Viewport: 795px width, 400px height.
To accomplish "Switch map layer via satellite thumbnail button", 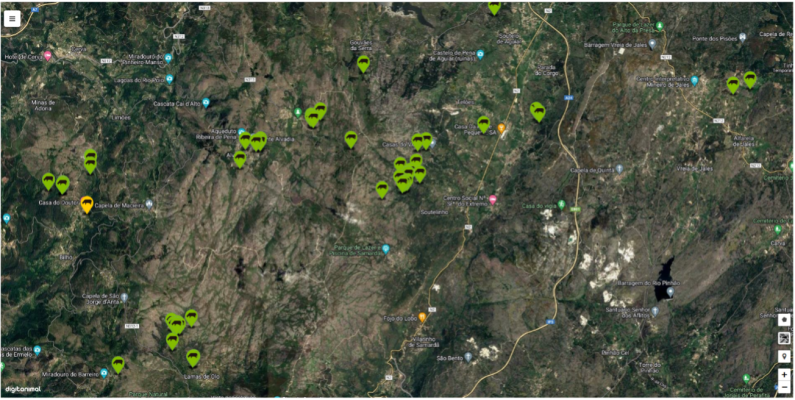I will click(784, 338).
